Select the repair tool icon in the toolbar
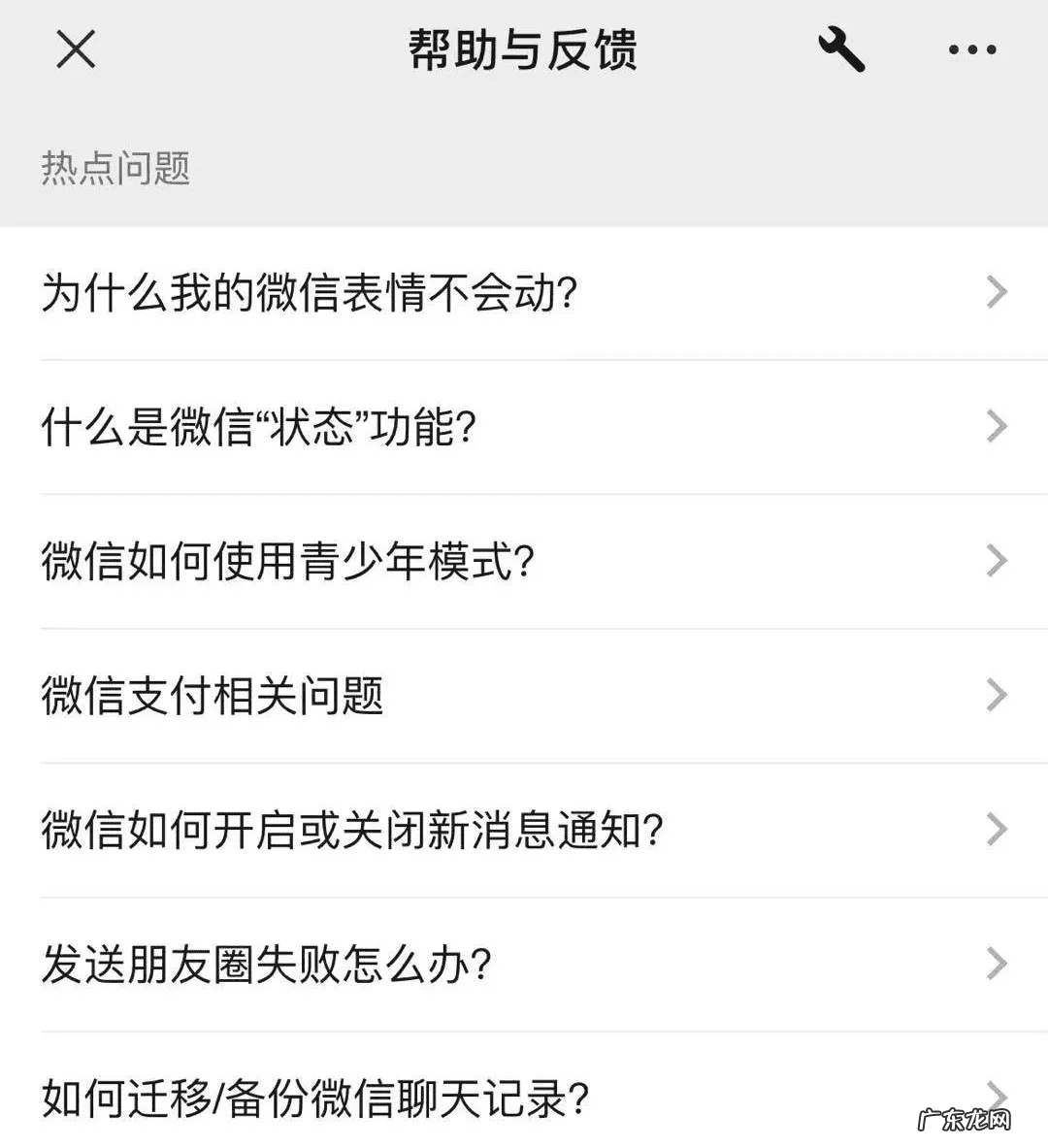 pos(842,50)
